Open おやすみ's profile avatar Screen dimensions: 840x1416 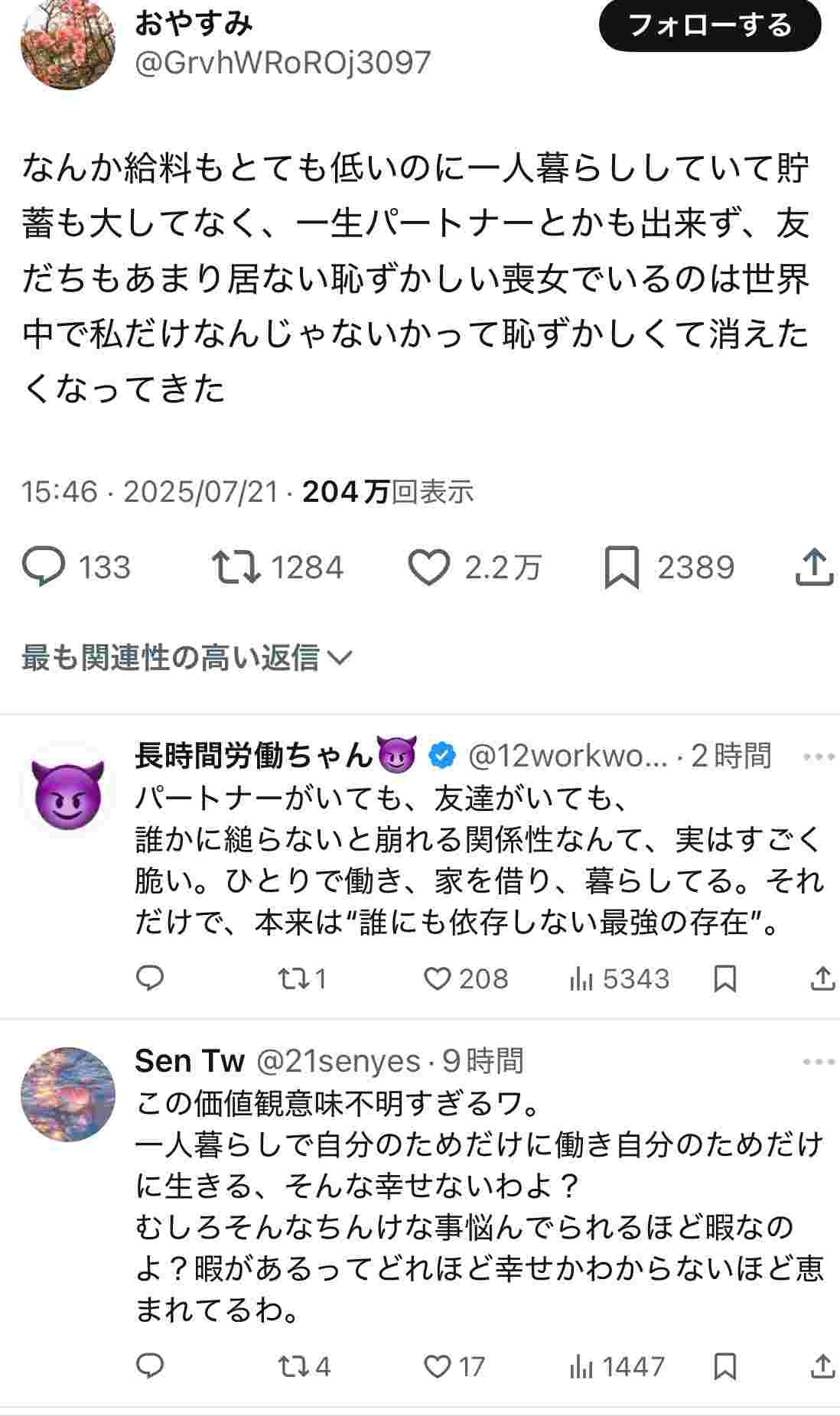68,44
